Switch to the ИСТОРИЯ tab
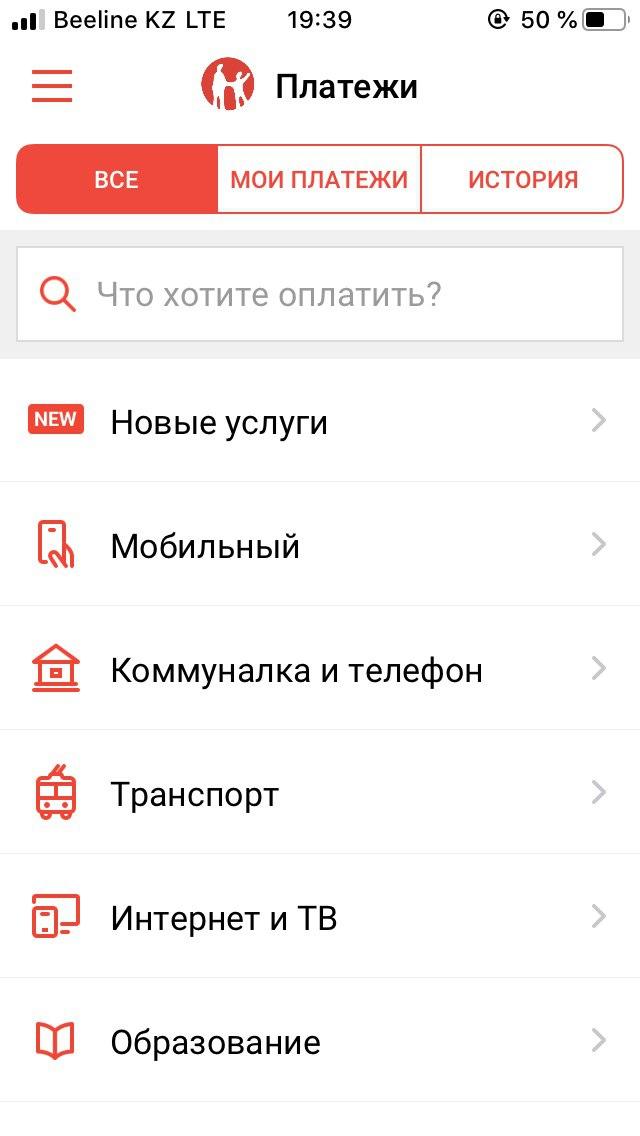The image size is (640, 1136). coord(522,180)
